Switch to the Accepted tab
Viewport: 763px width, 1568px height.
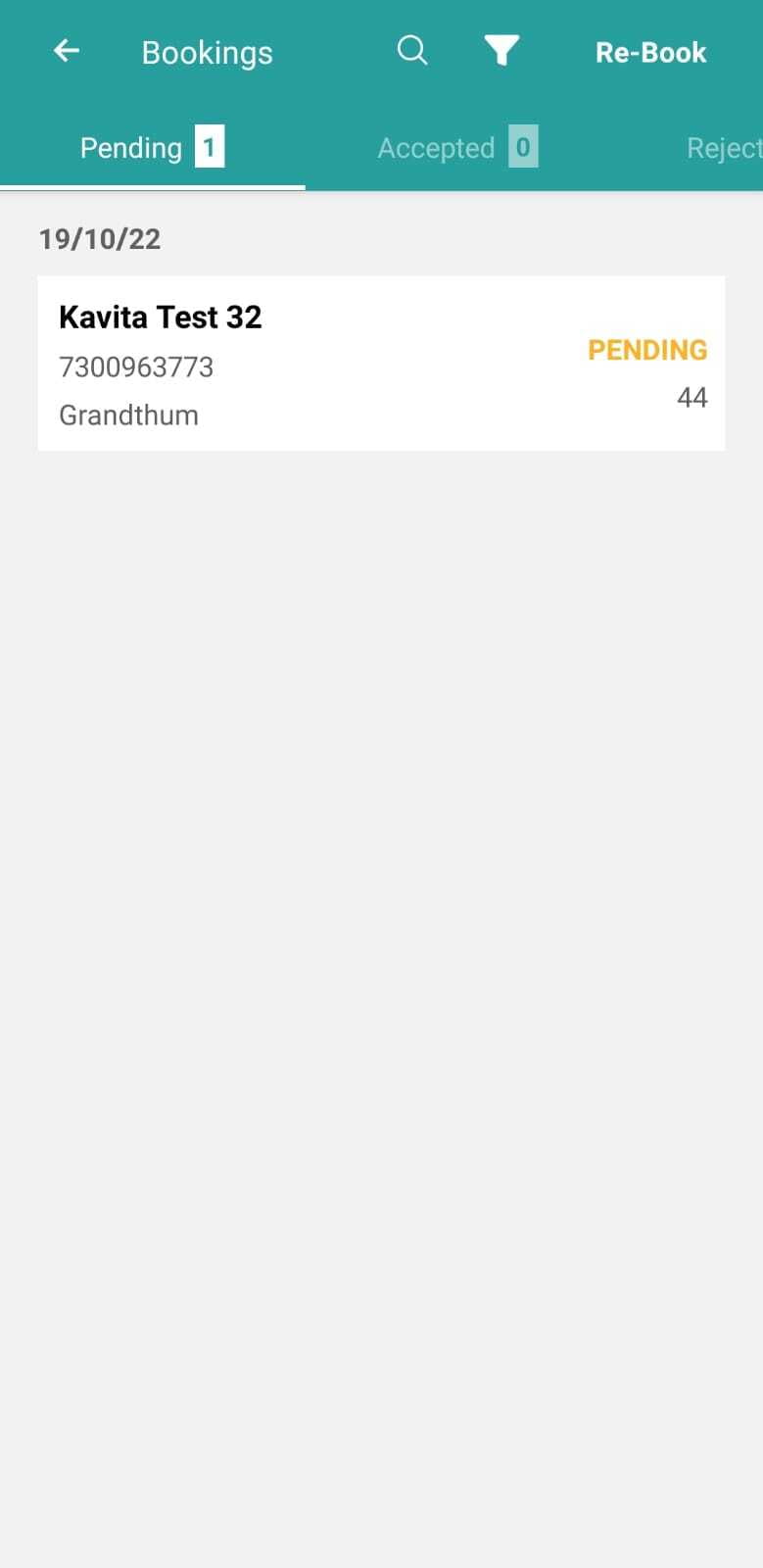(x=457, y=147)
